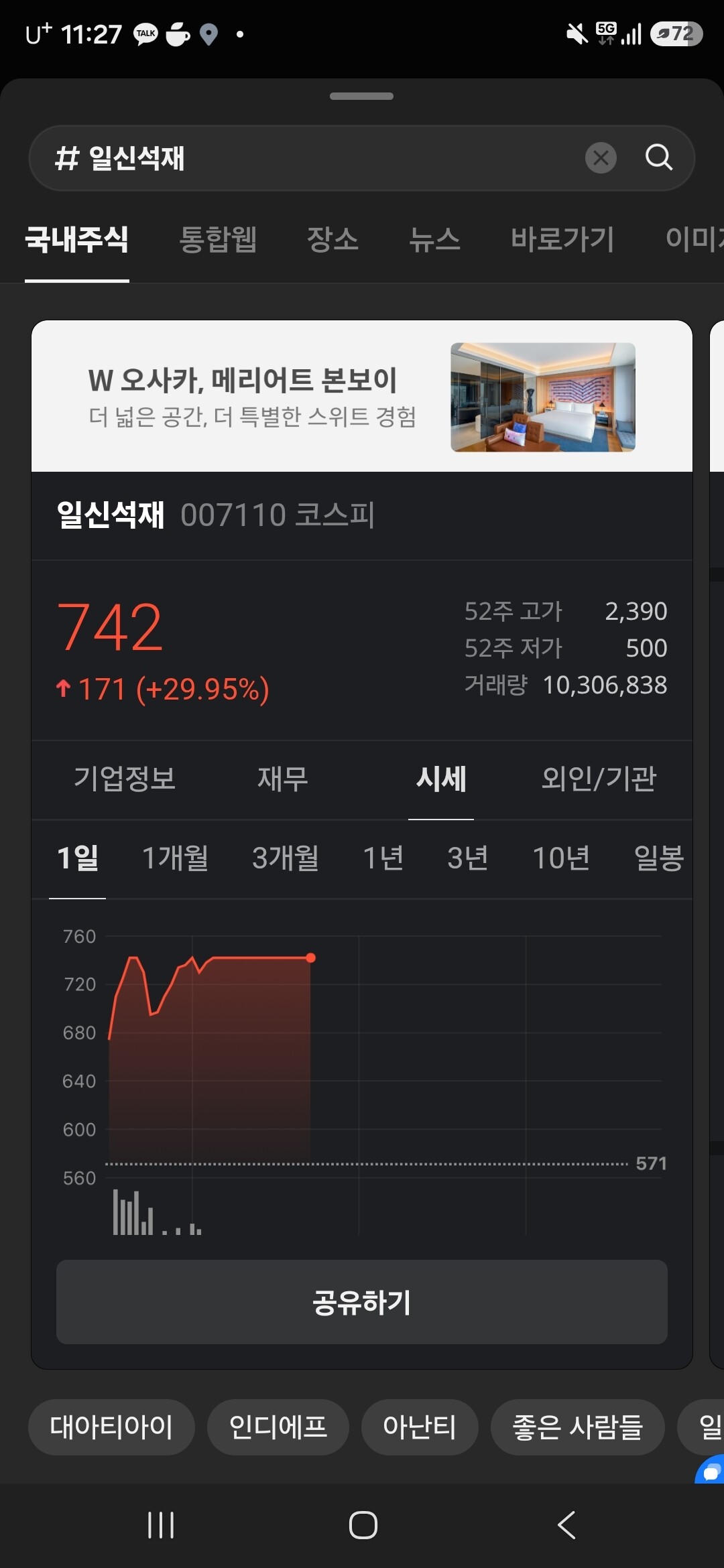The width and height of the screenshot is (724, 1568).
Task: Tap the magnifier search icon
Action: (658, 157)
